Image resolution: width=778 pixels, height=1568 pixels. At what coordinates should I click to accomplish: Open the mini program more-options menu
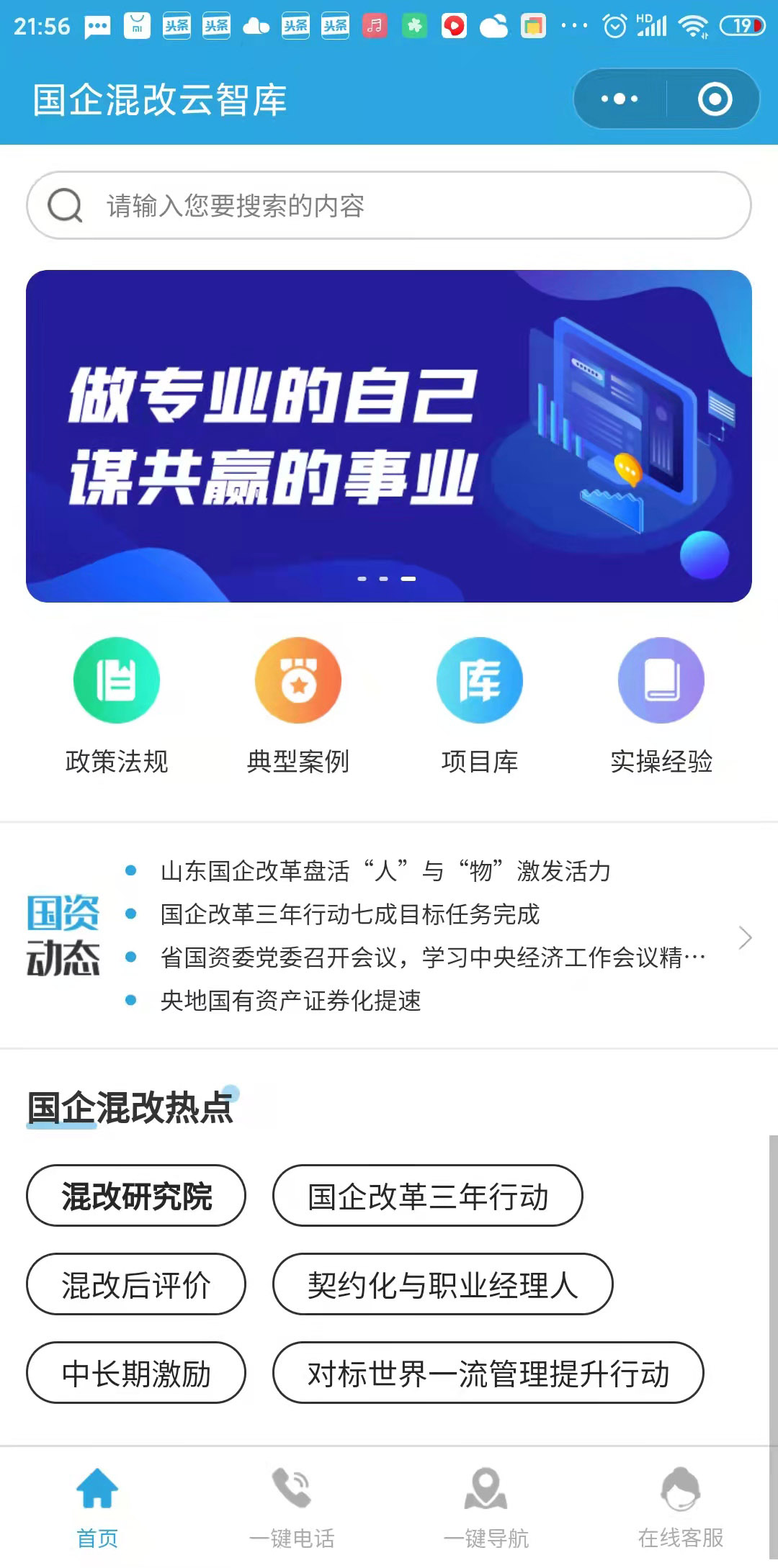click(620, 99)
